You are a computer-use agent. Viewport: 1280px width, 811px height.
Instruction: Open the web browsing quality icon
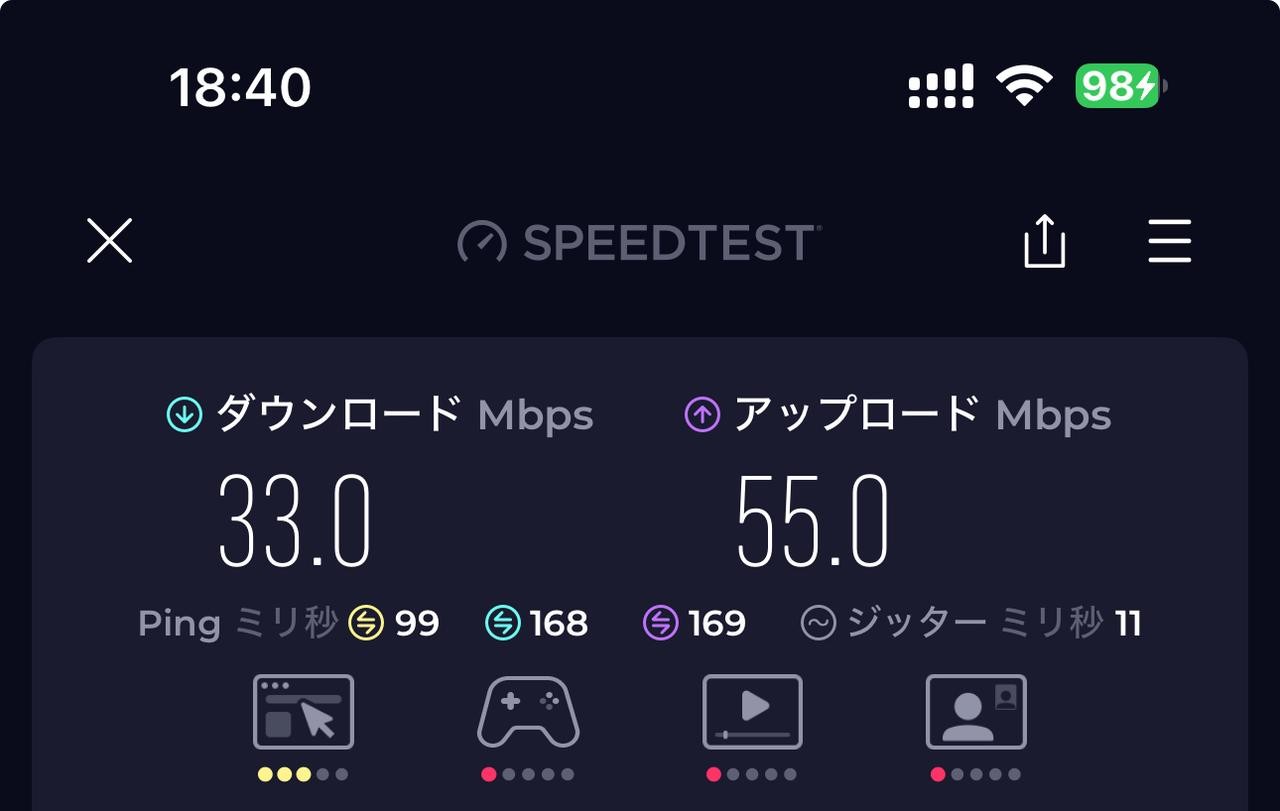tap(303, 712)
